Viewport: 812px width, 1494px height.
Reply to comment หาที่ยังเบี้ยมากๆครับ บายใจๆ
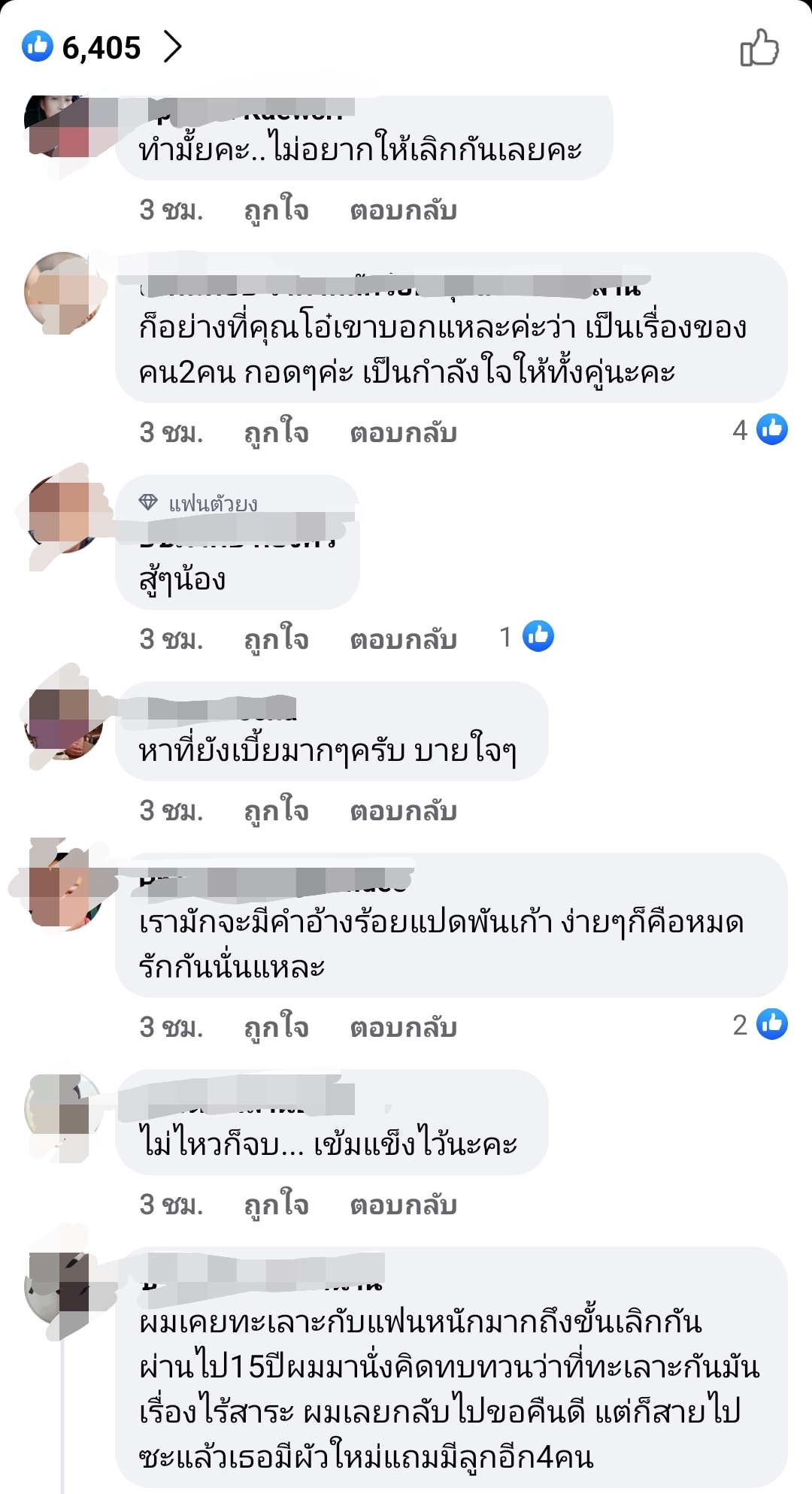tap(403, 811)
